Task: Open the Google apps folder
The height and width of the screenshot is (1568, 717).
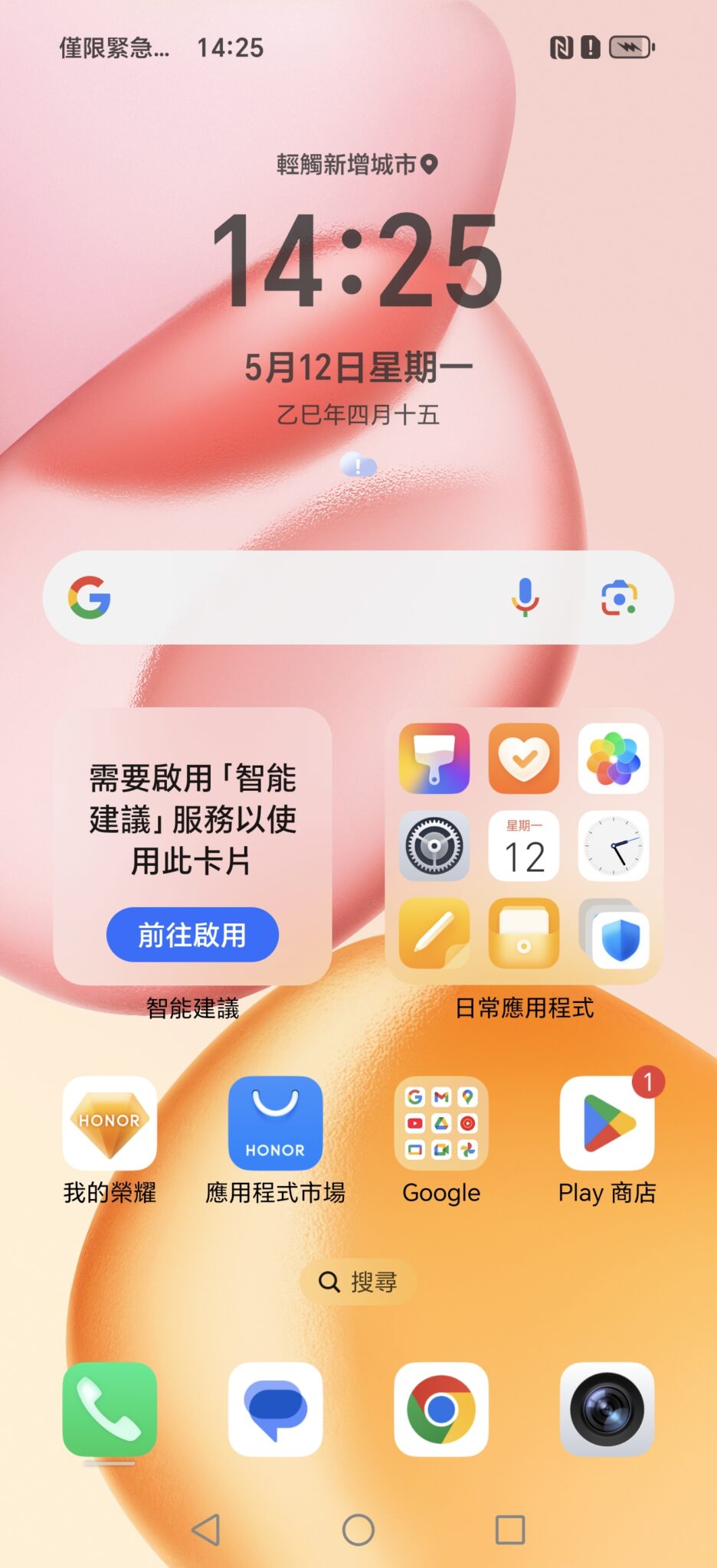Action: [x=441, y=1123]
